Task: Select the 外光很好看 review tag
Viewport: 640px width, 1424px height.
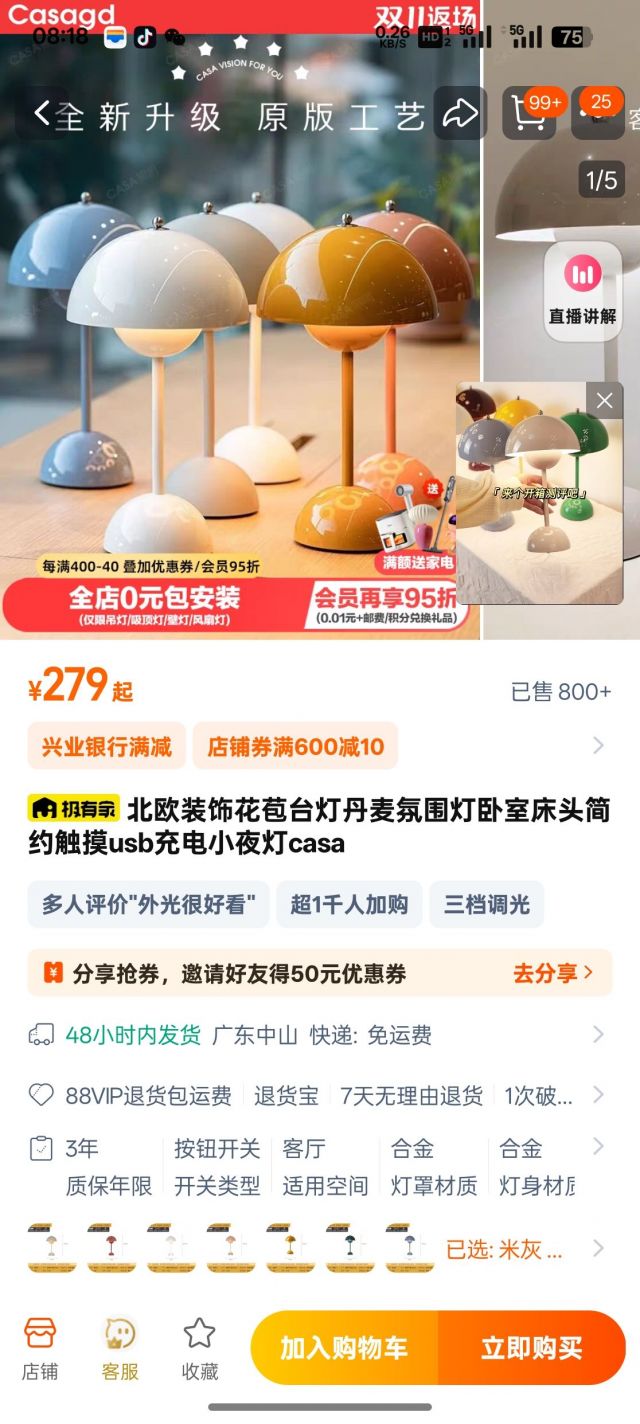Action: click(x=148, y=905)
